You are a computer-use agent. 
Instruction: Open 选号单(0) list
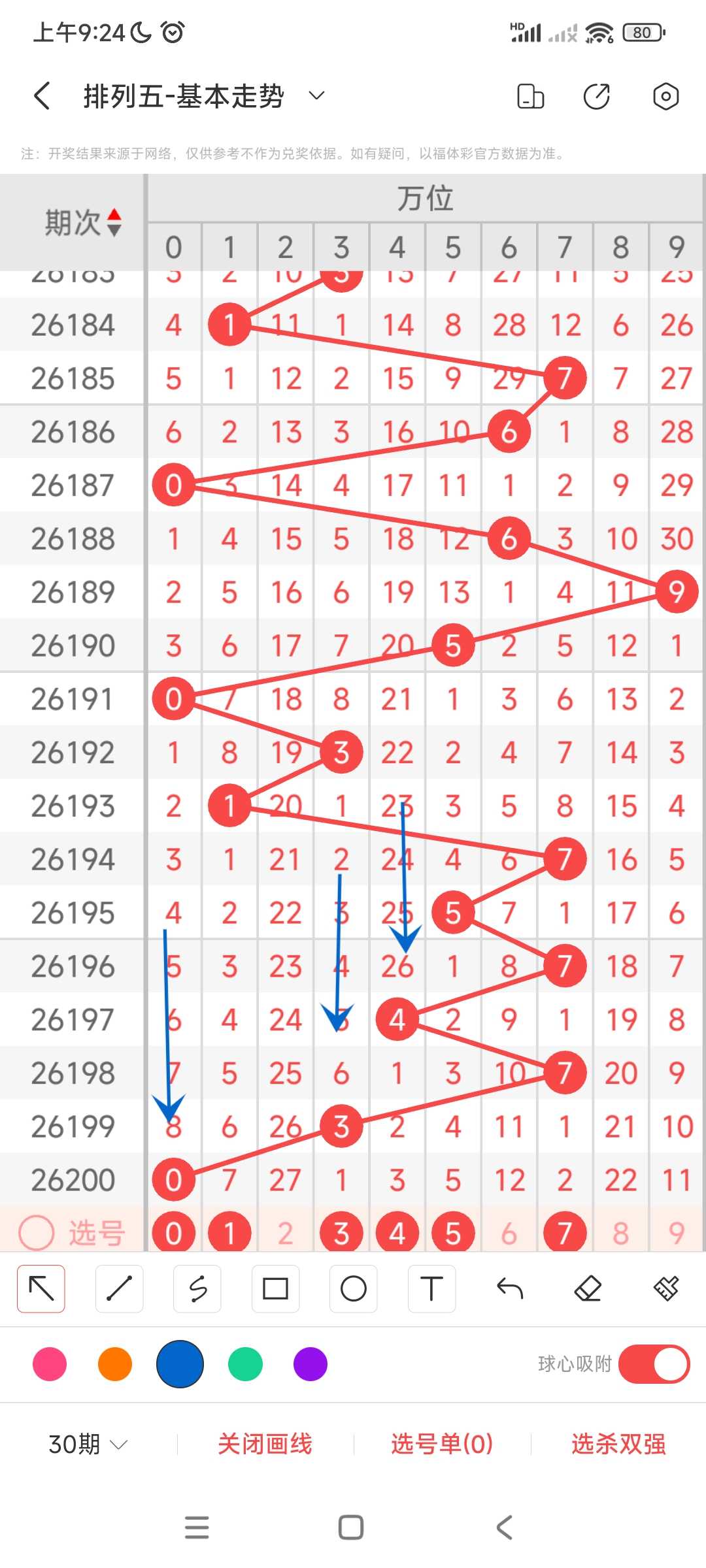coord(442,1444)
